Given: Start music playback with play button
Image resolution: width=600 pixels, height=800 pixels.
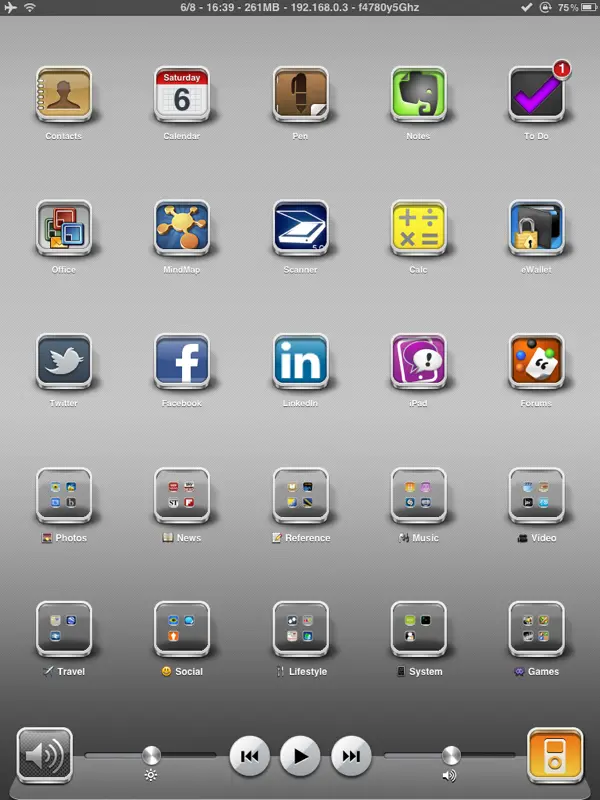Looking at the screenshot, I should coord(300,756).
